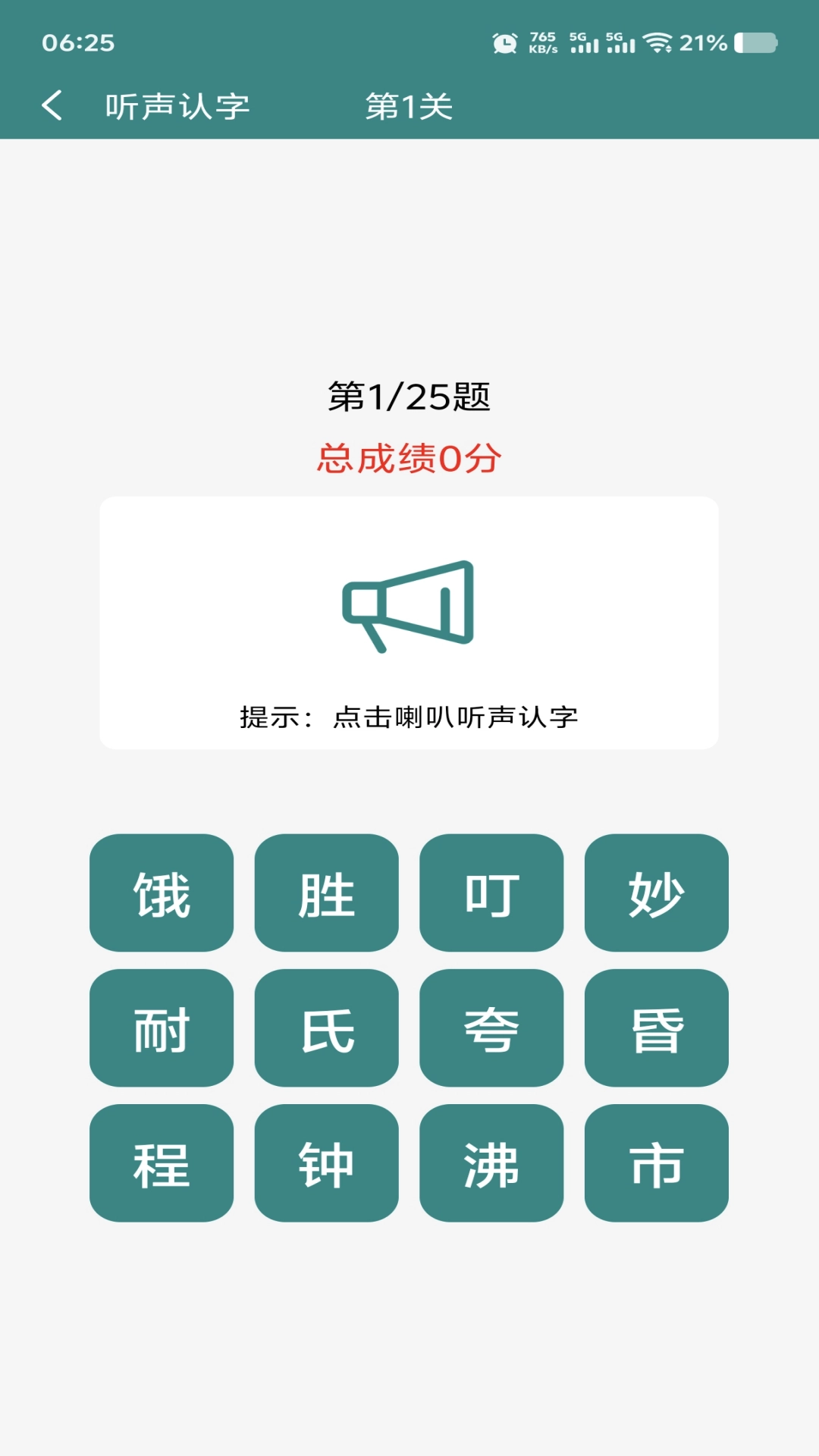Select the character 饿 as your answer
This screenshot has height=1456, width=819.
(161, 893)
